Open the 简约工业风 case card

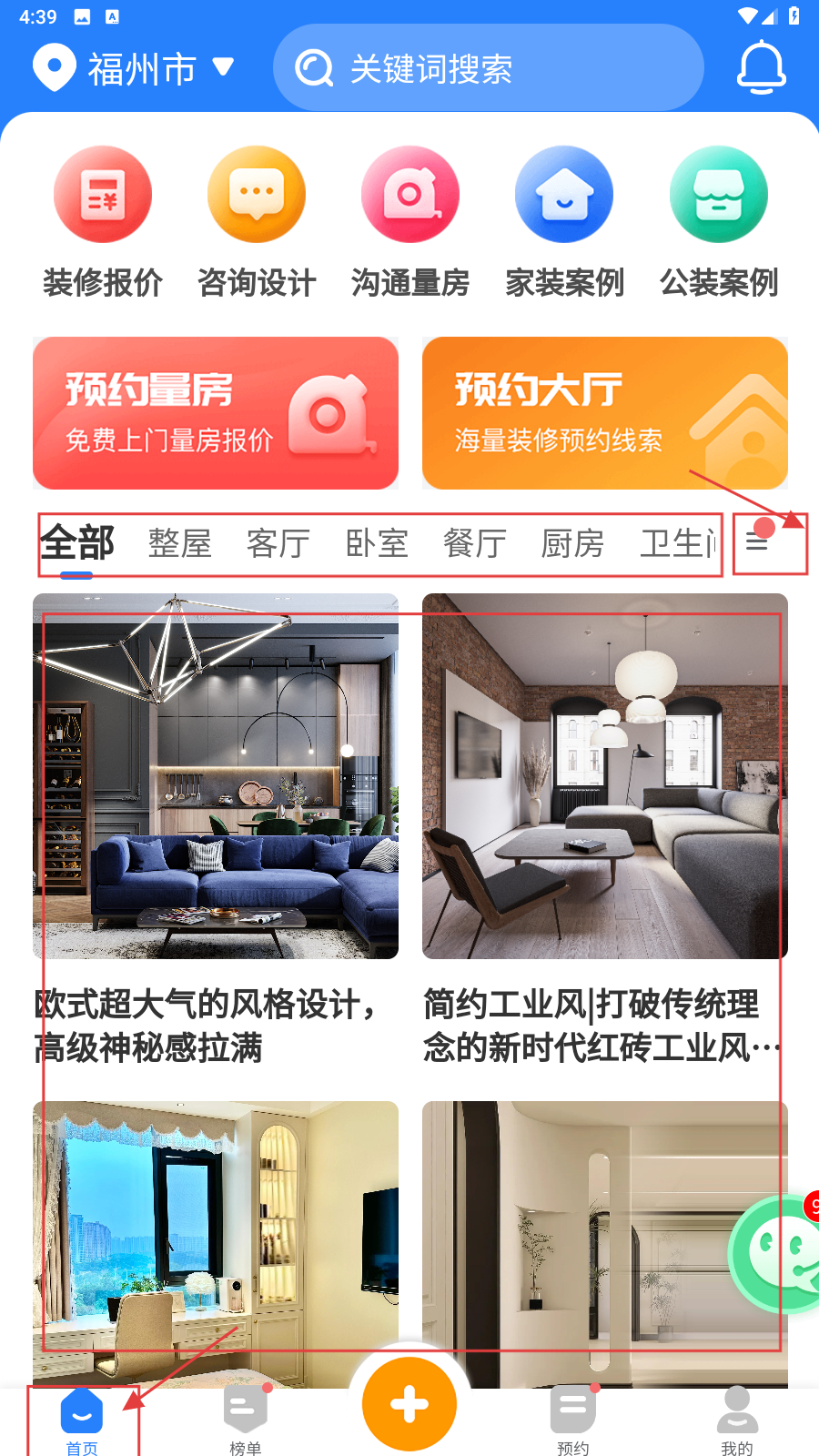tap(605, 828)
